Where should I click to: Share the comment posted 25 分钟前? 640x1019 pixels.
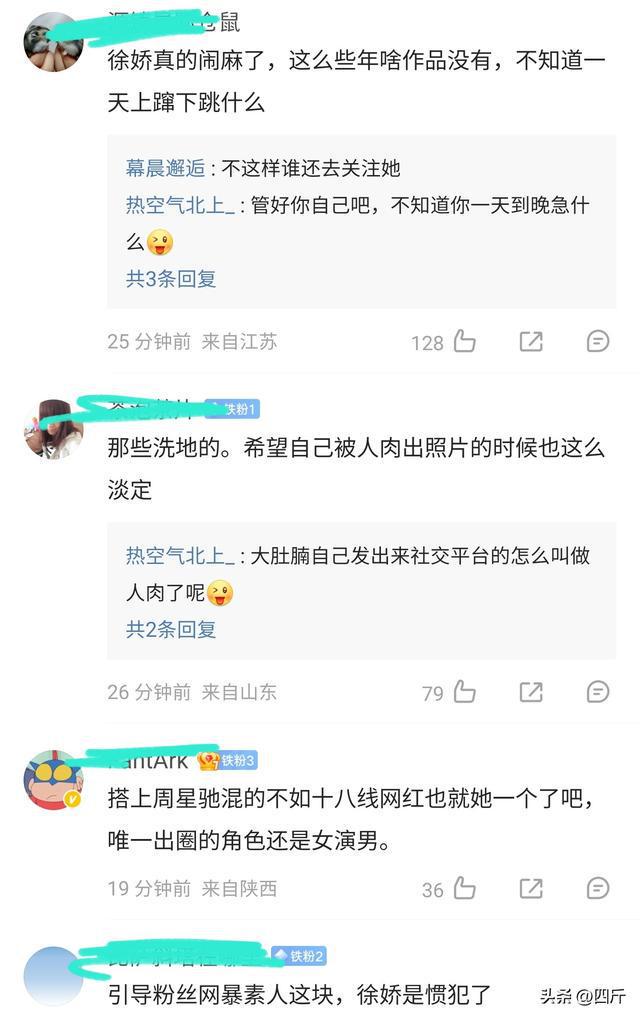pyautogui.click(x=531, y=342)
